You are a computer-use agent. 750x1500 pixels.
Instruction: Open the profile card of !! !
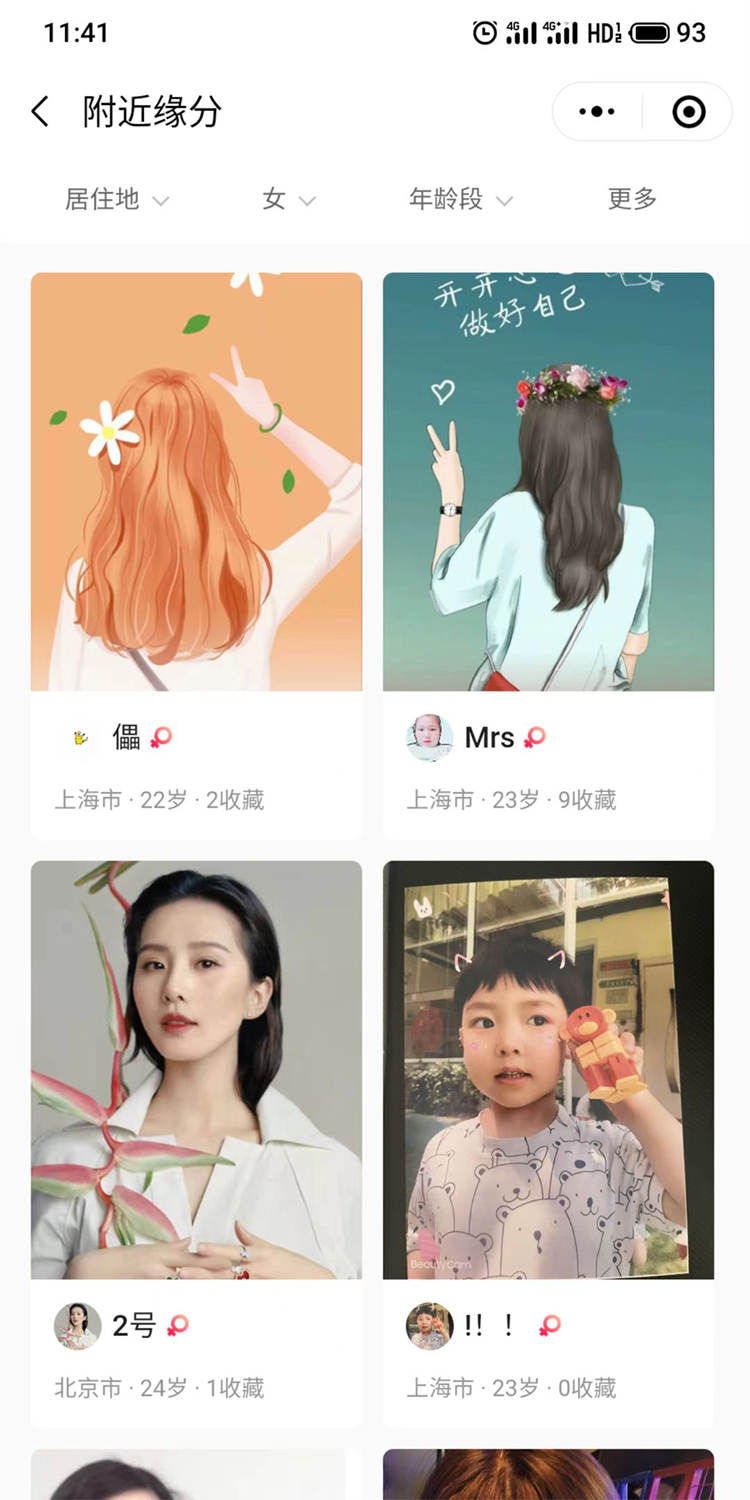coord(548,1144)
